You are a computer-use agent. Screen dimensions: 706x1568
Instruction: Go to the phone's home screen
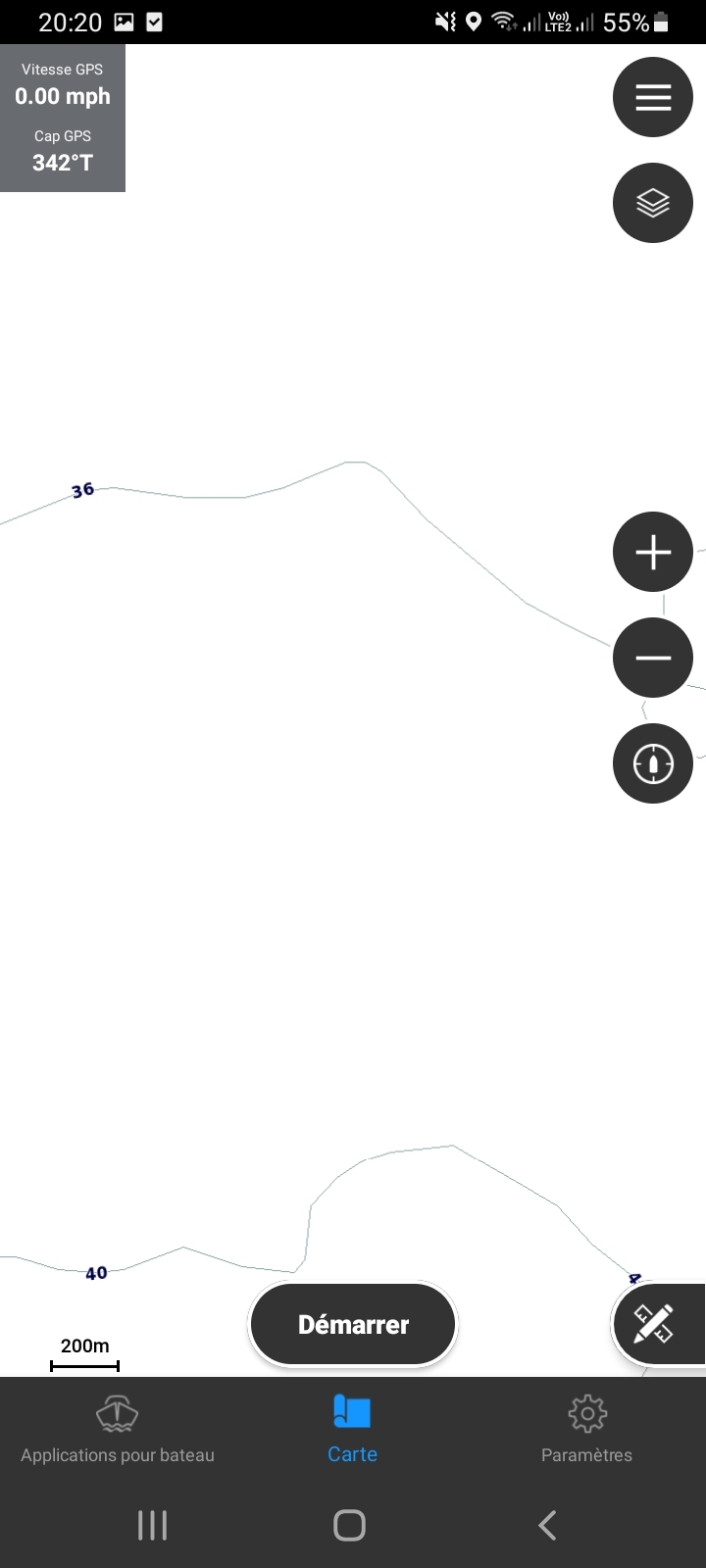[349, 1525]
